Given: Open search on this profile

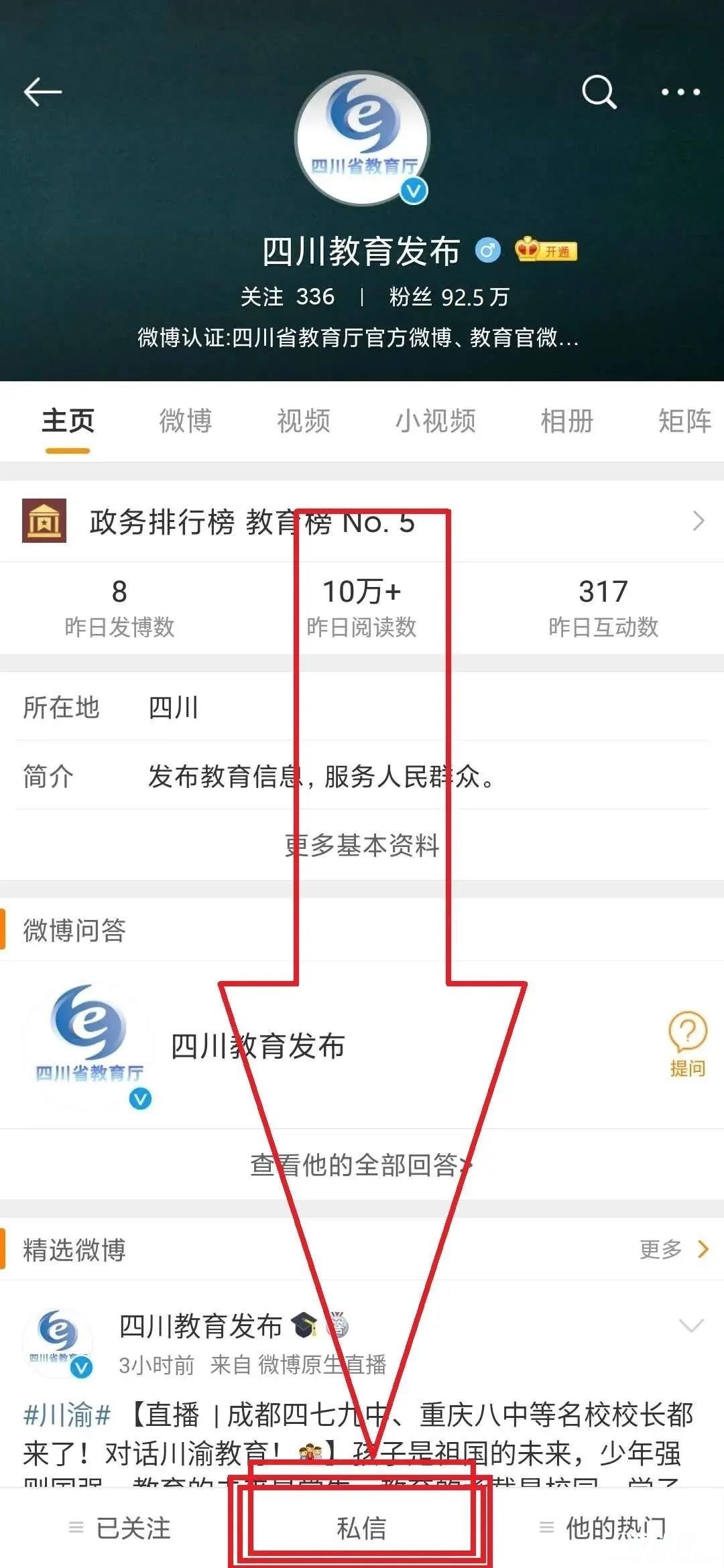Looking at the screenshot, I should (x=599, y=92).
